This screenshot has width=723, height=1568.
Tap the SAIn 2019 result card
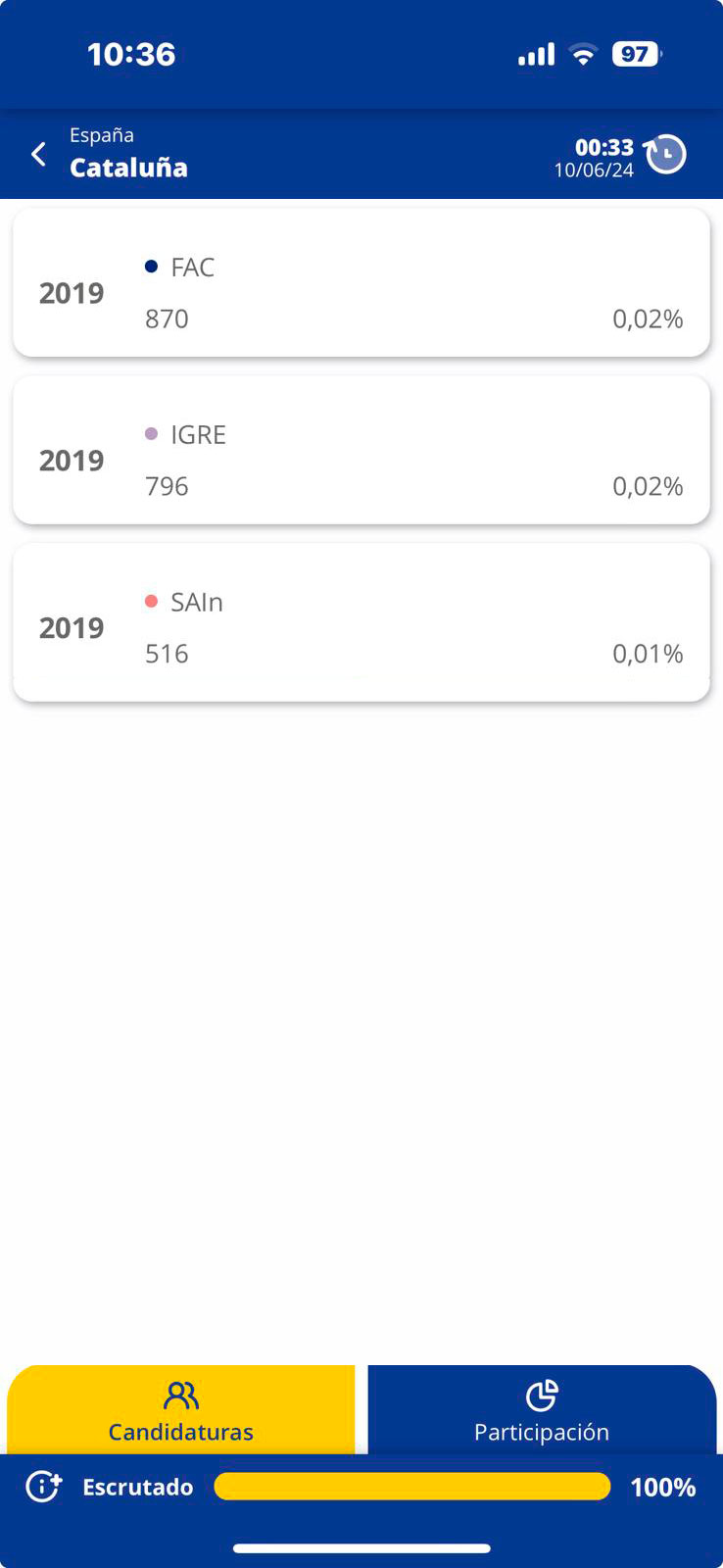[x=361, y=623]
